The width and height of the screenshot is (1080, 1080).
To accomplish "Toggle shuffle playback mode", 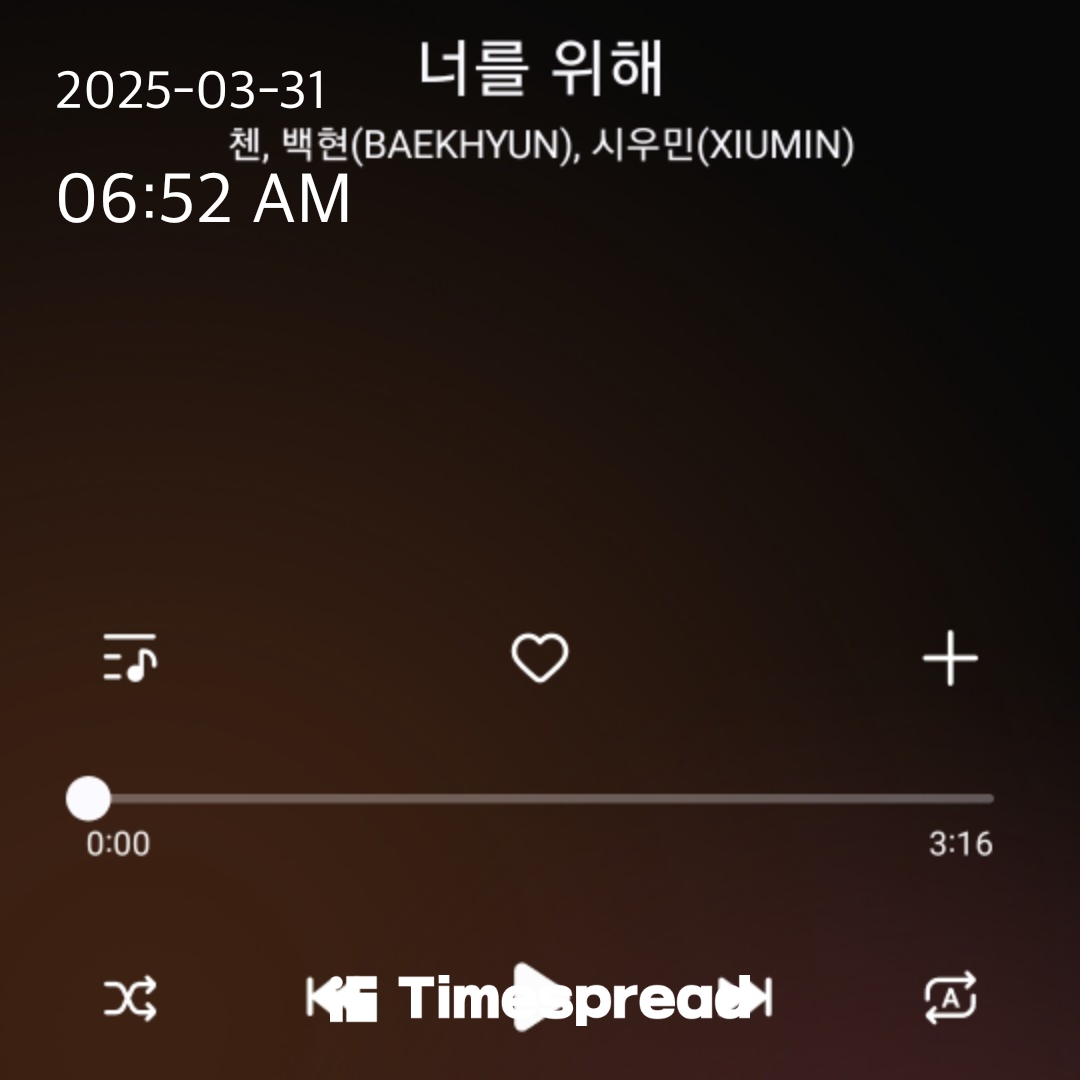I will click(130, 998).
